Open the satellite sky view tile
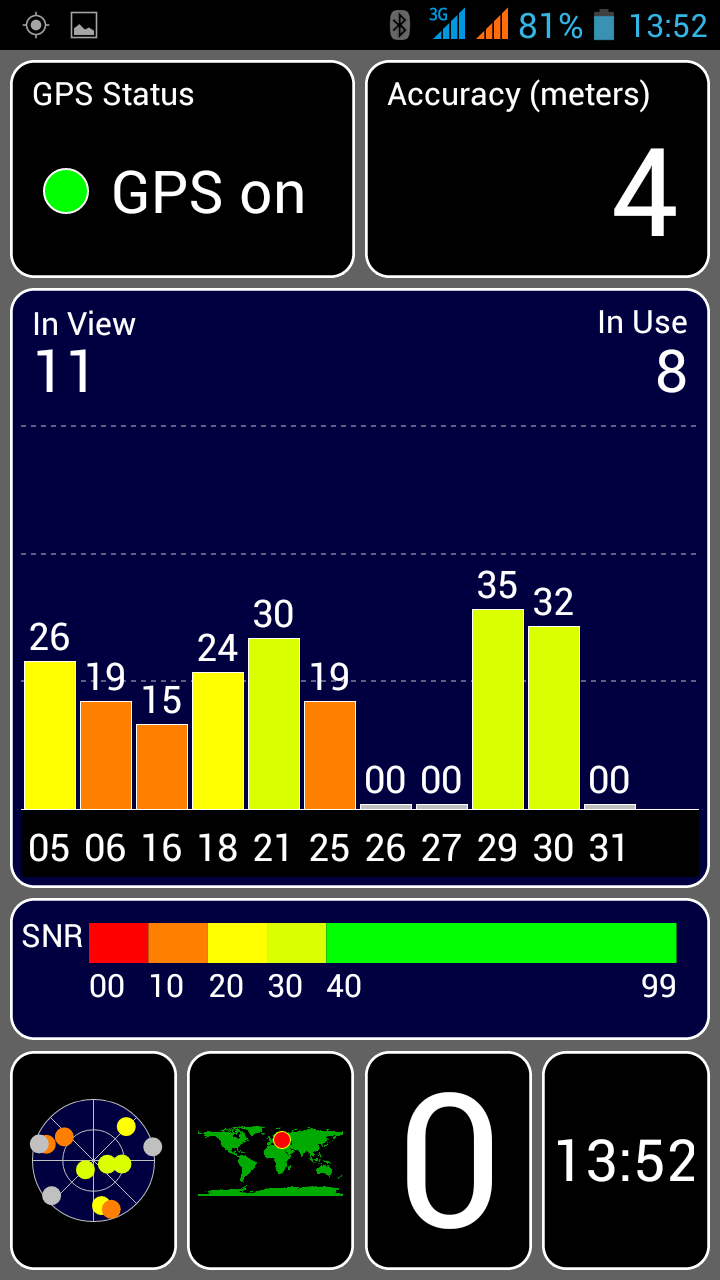This screenshot has height=1280, width=720. (x=94, y=1160)
